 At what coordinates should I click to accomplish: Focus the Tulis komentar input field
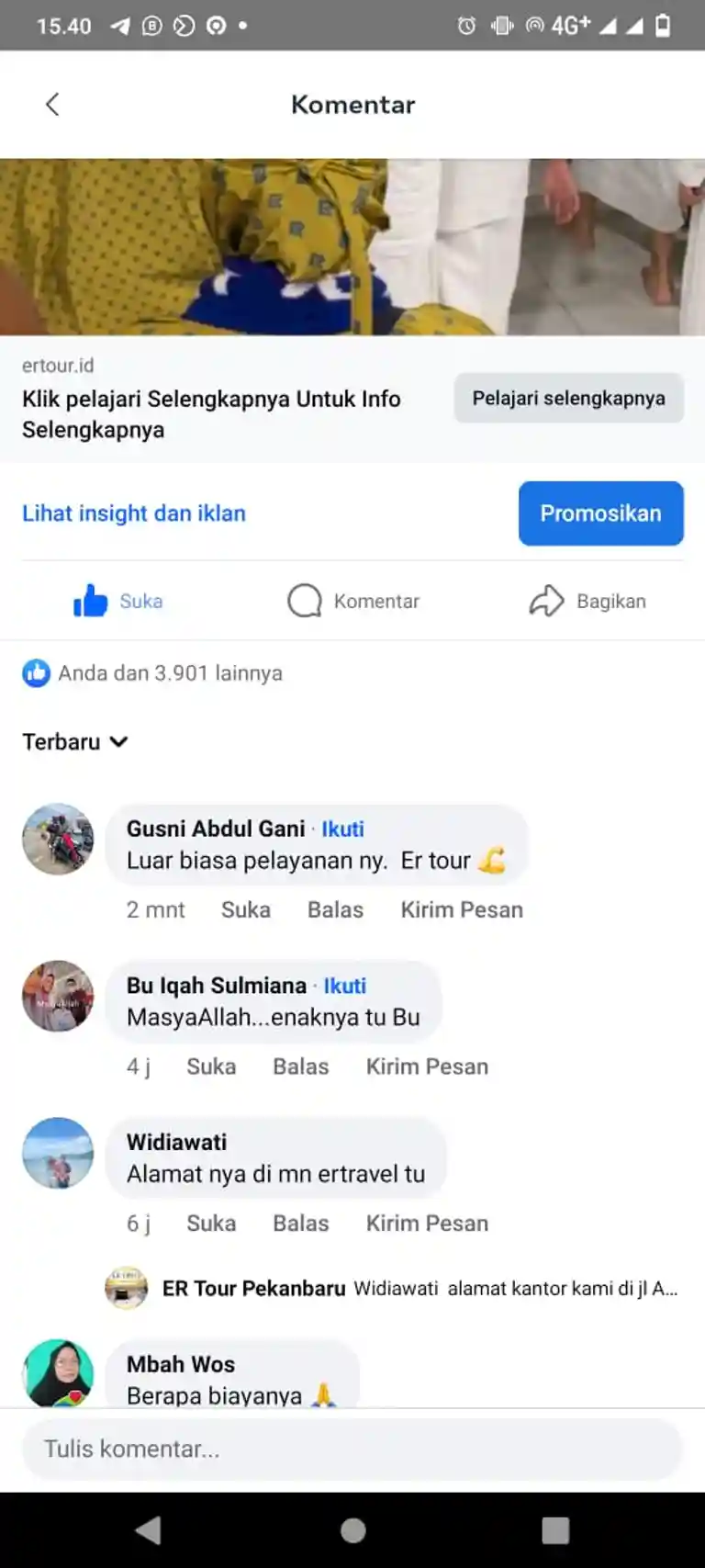pyautogui.click(x=352, y=1450)
